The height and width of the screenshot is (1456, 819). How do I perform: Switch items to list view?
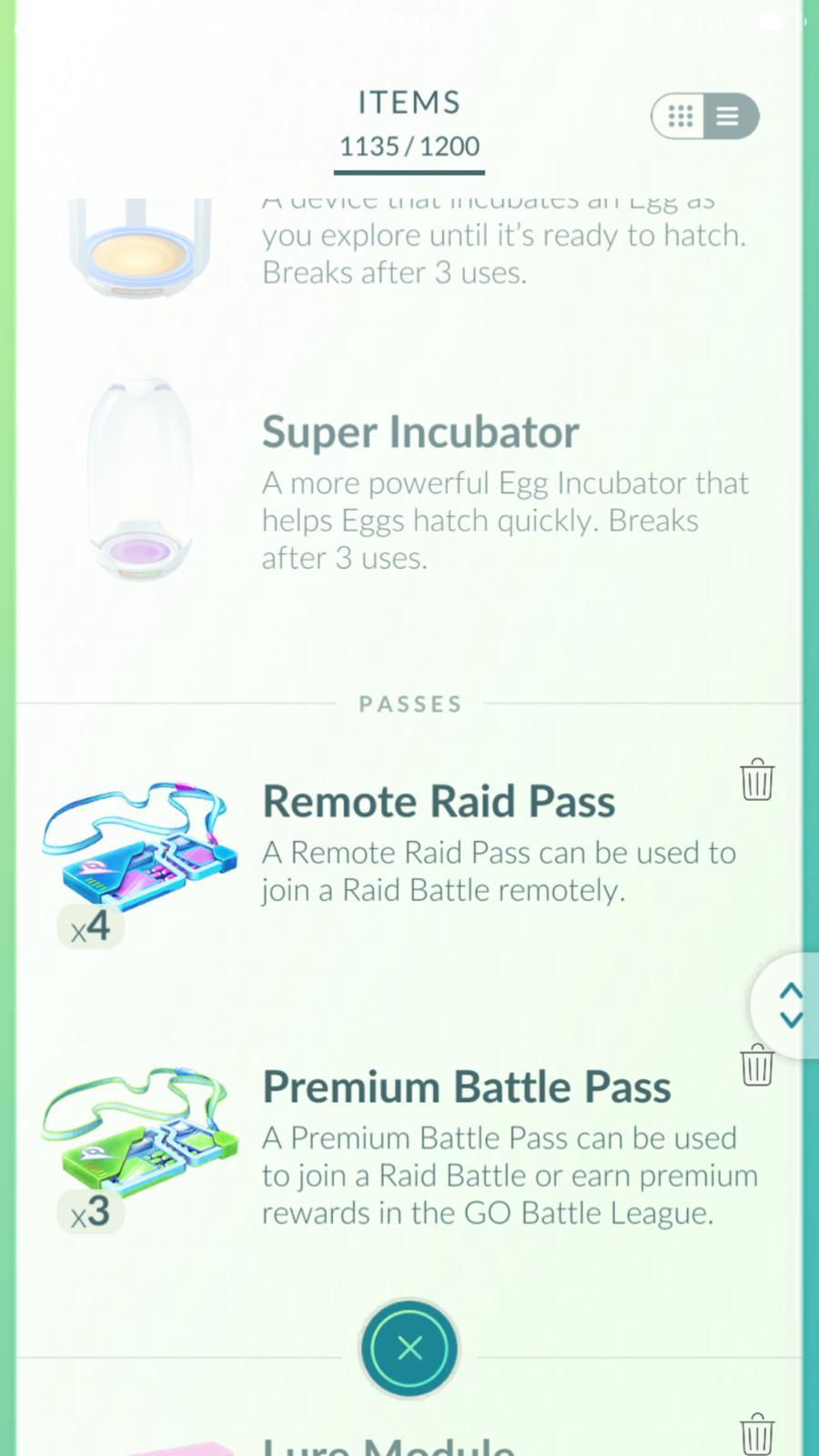(728, 116)
